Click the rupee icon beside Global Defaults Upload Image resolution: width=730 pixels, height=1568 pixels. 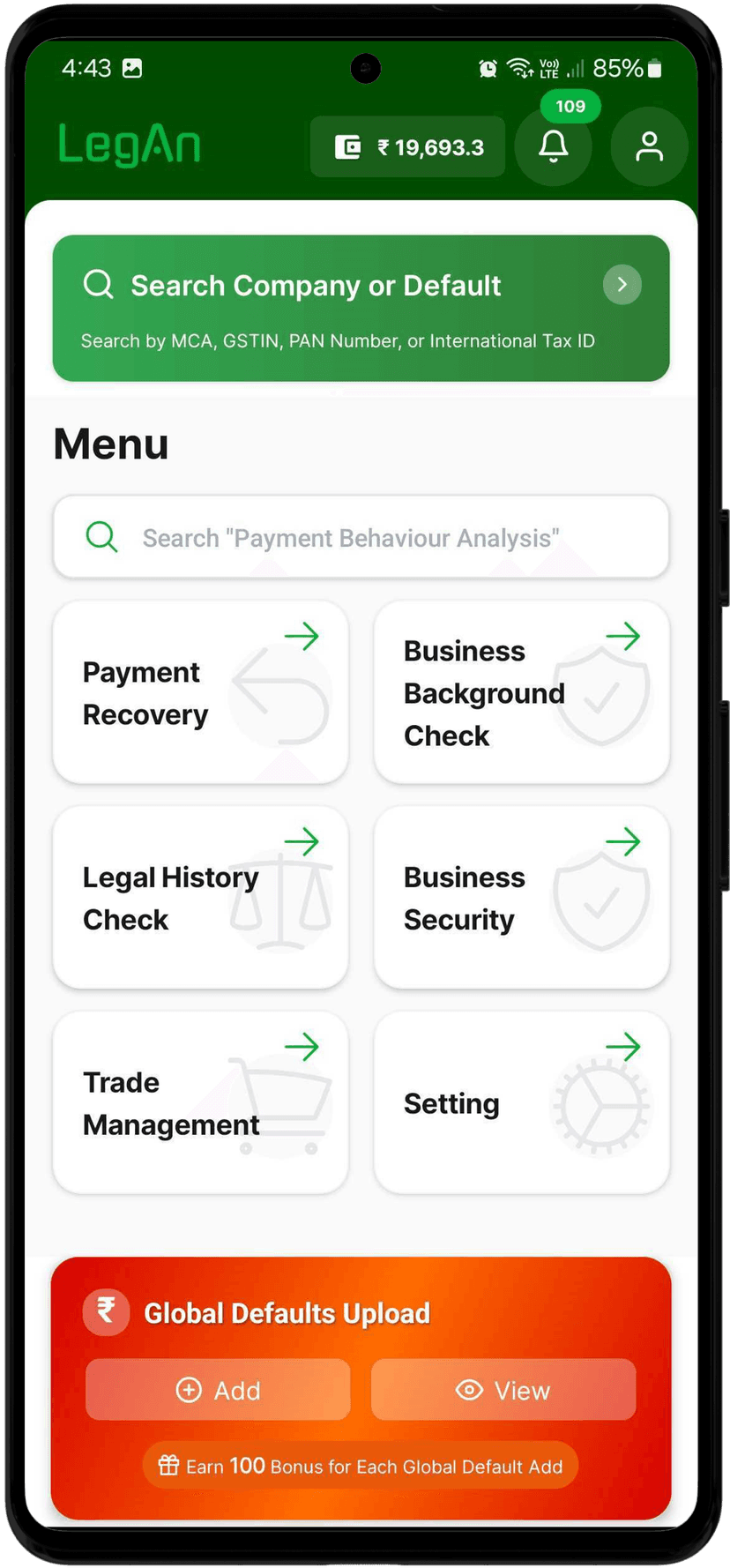tap(106, 1311)
